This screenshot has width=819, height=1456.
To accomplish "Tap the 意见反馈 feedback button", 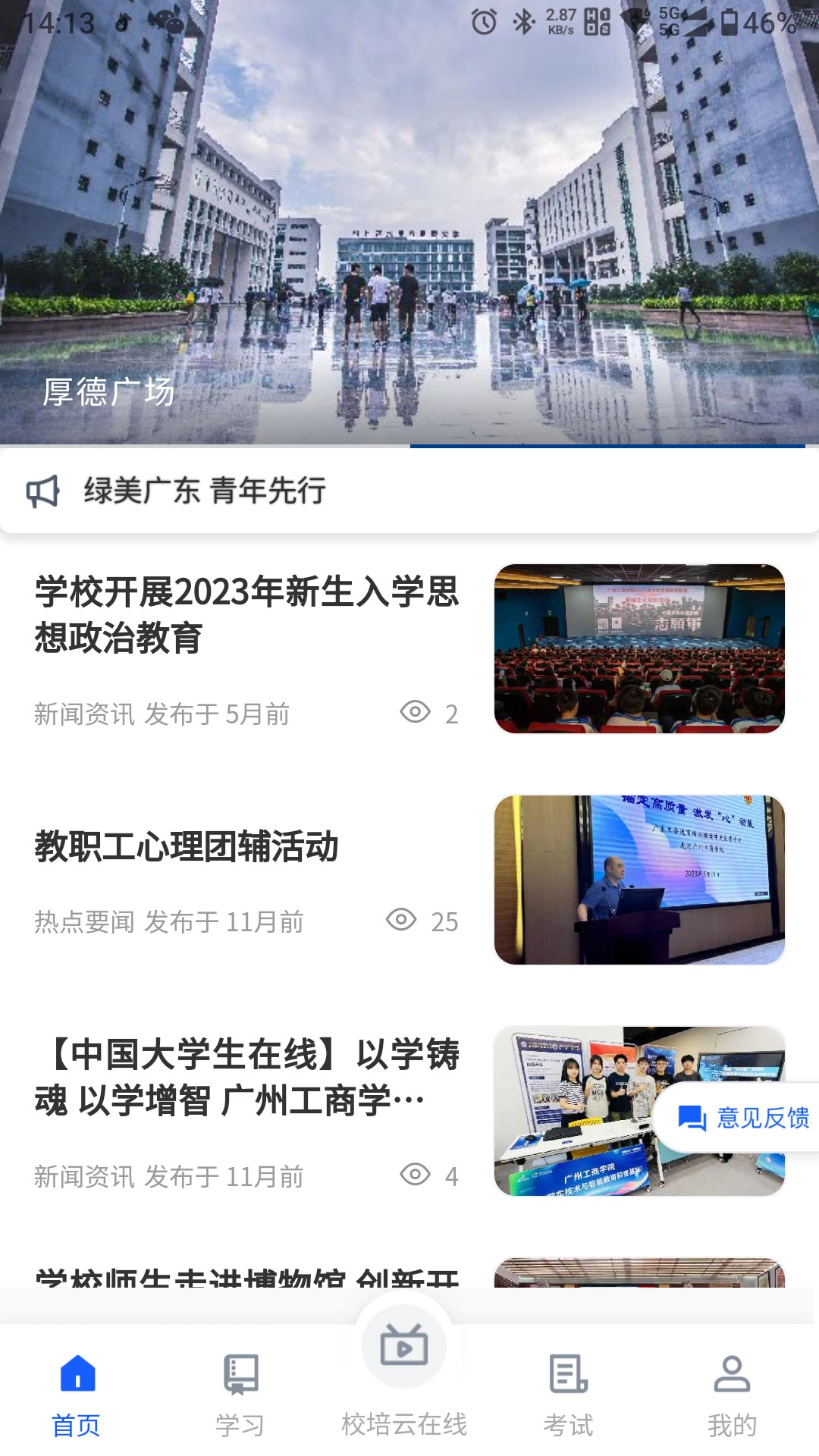I will point(743,1118).
